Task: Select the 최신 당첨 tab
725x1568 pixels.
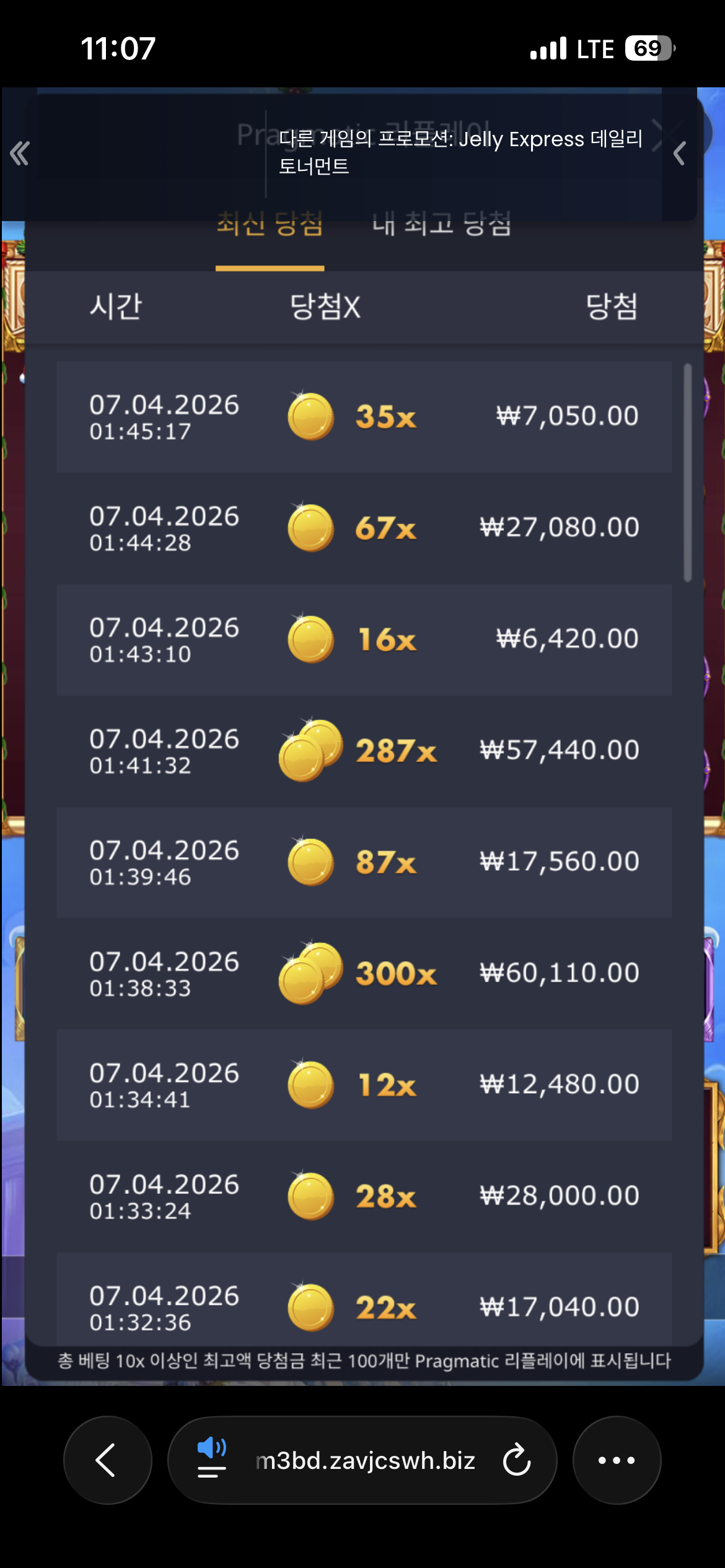Action: [270, 224]
